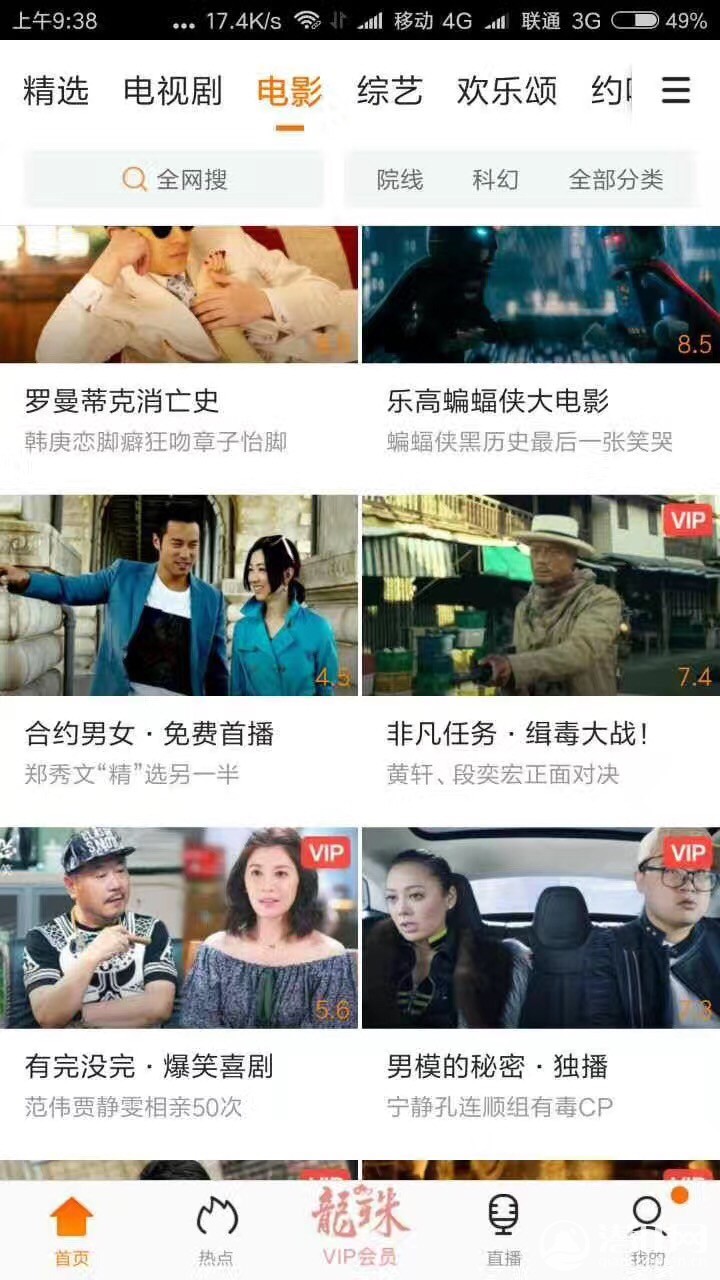Viewport: 720px width, 1280px height.
Task: Switch to the 电视剧 tab
Action: point(172,91)
